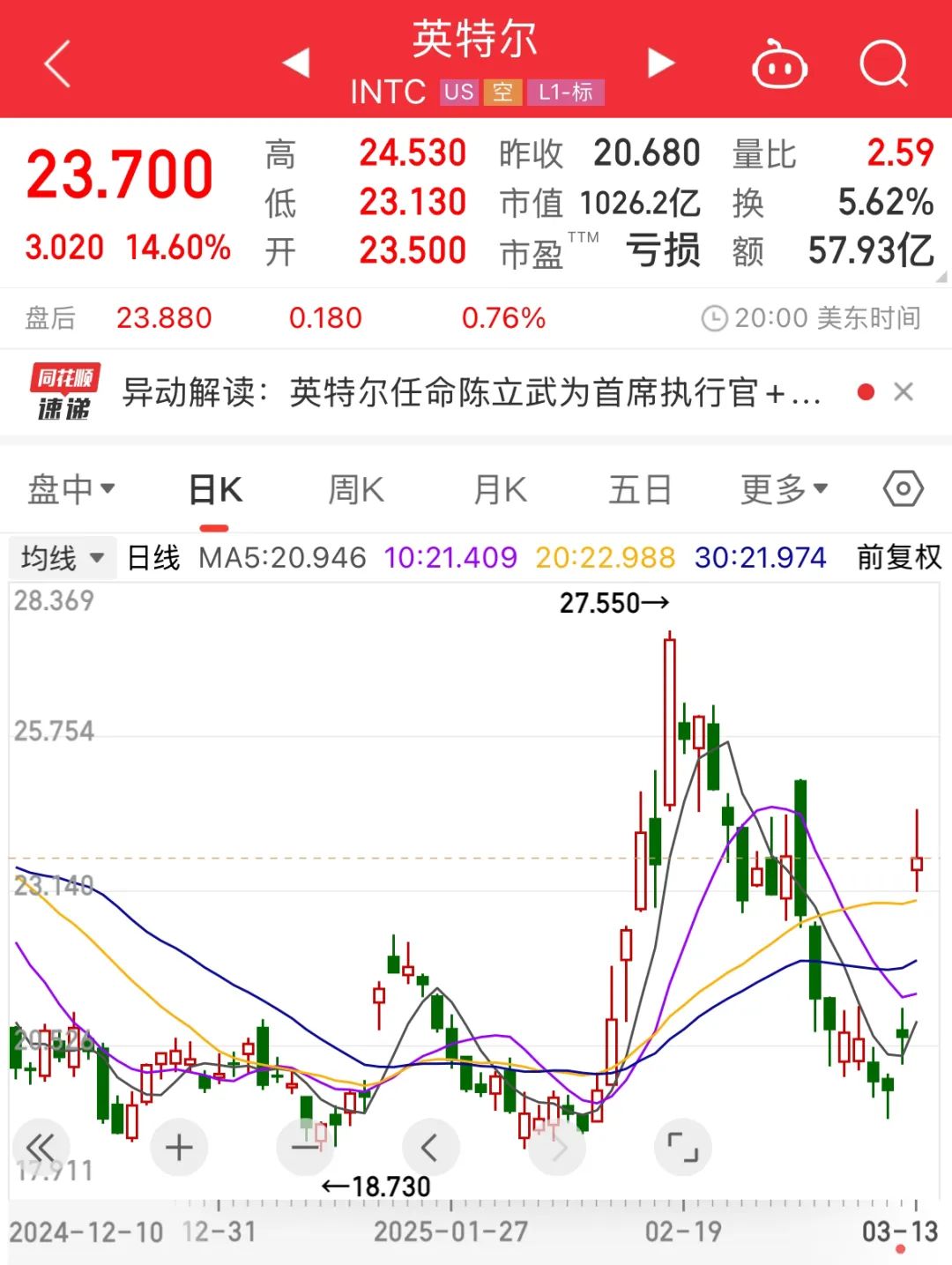Open the 更多 chart period dropdown
The height and width of the screenshot is (1265, 952).
point(783,488)
